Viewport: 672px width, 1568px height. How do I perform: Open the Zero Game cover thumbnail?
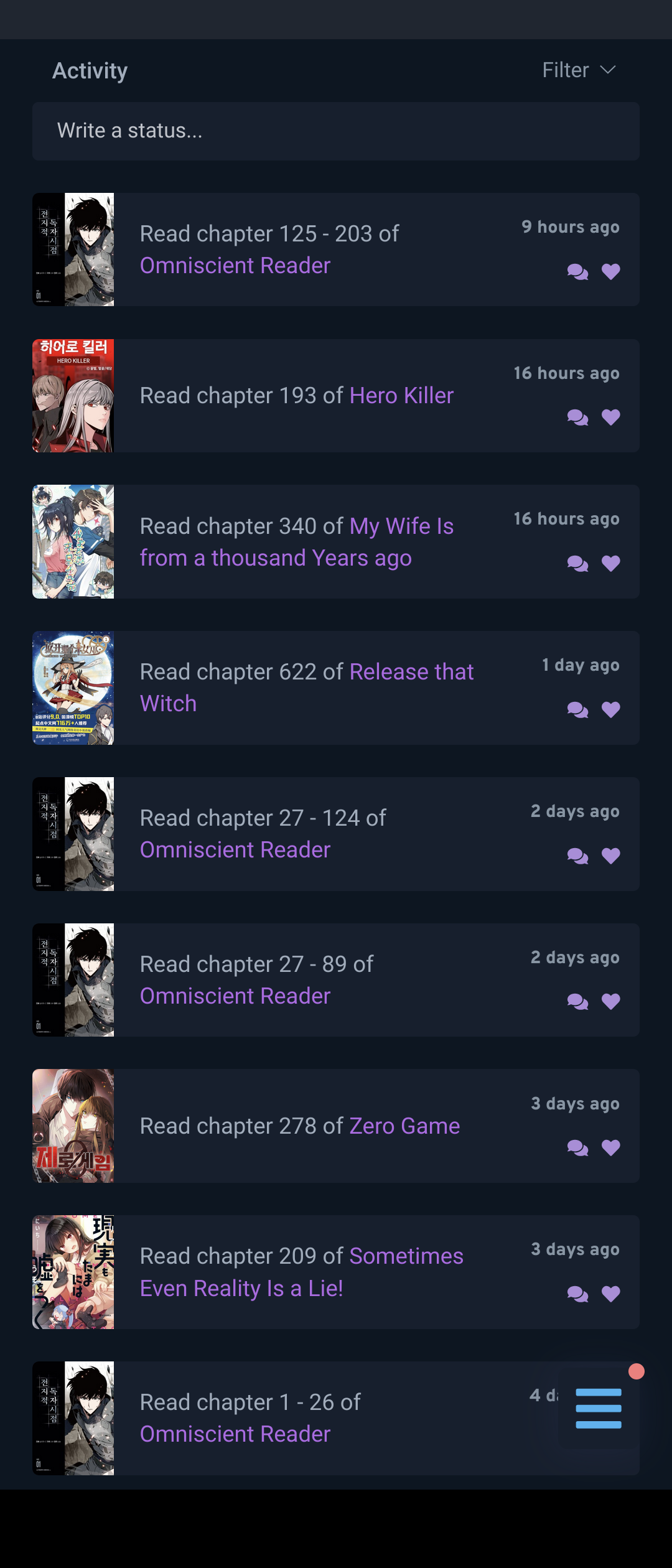tap(73, 1126)
